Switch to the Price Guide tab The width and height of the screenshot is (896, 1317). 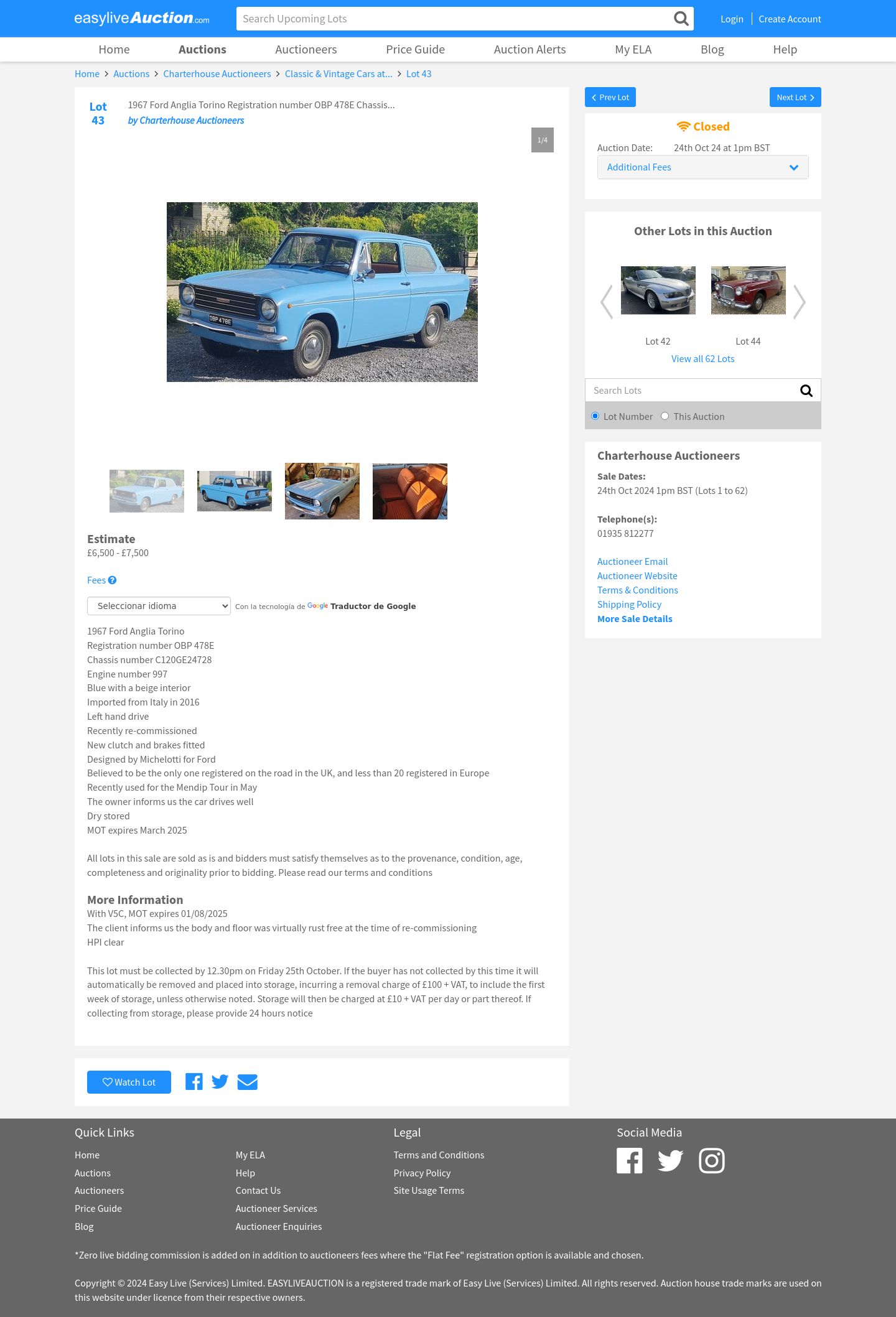point(415,49)
